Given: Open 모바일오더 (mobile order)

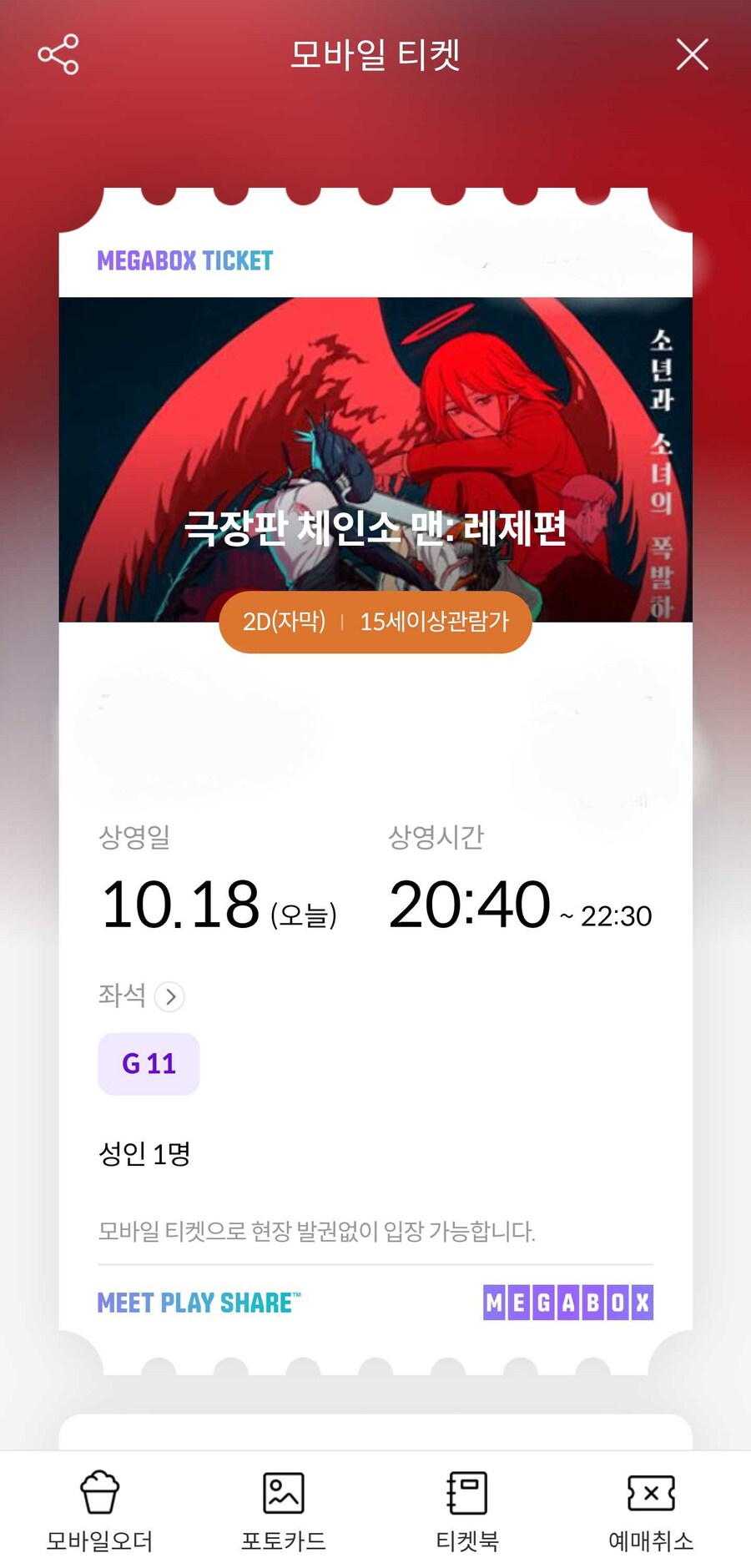Looking at the screenshot, I should 99,1510.
